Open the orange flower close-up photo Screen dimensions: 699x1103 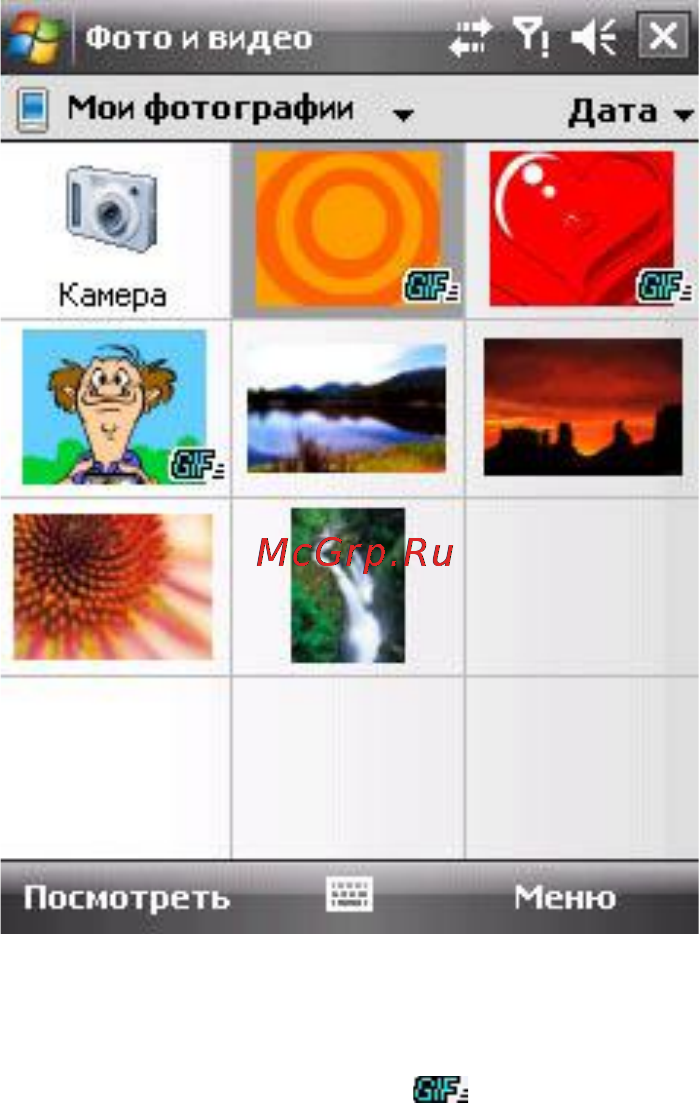pos(112,587)
